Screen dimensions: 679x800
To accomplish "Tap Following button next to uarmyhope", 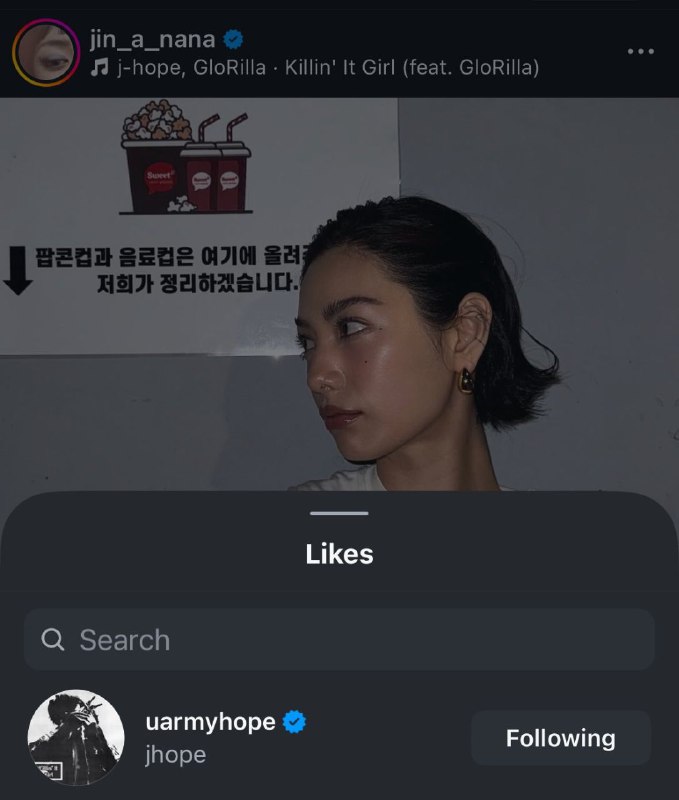I will [560, 738].
